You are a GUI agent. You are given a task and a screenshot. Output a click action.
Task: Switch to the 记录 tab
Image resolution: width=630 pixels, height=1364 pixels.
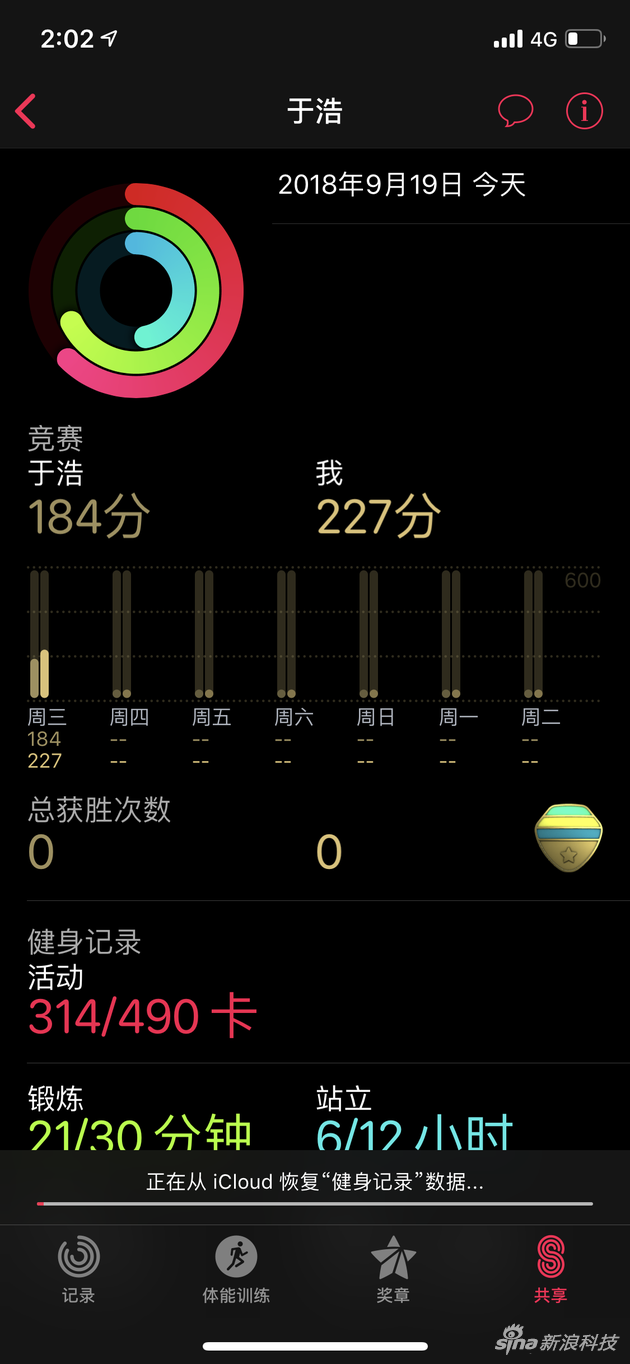[x=79, y=1268]
